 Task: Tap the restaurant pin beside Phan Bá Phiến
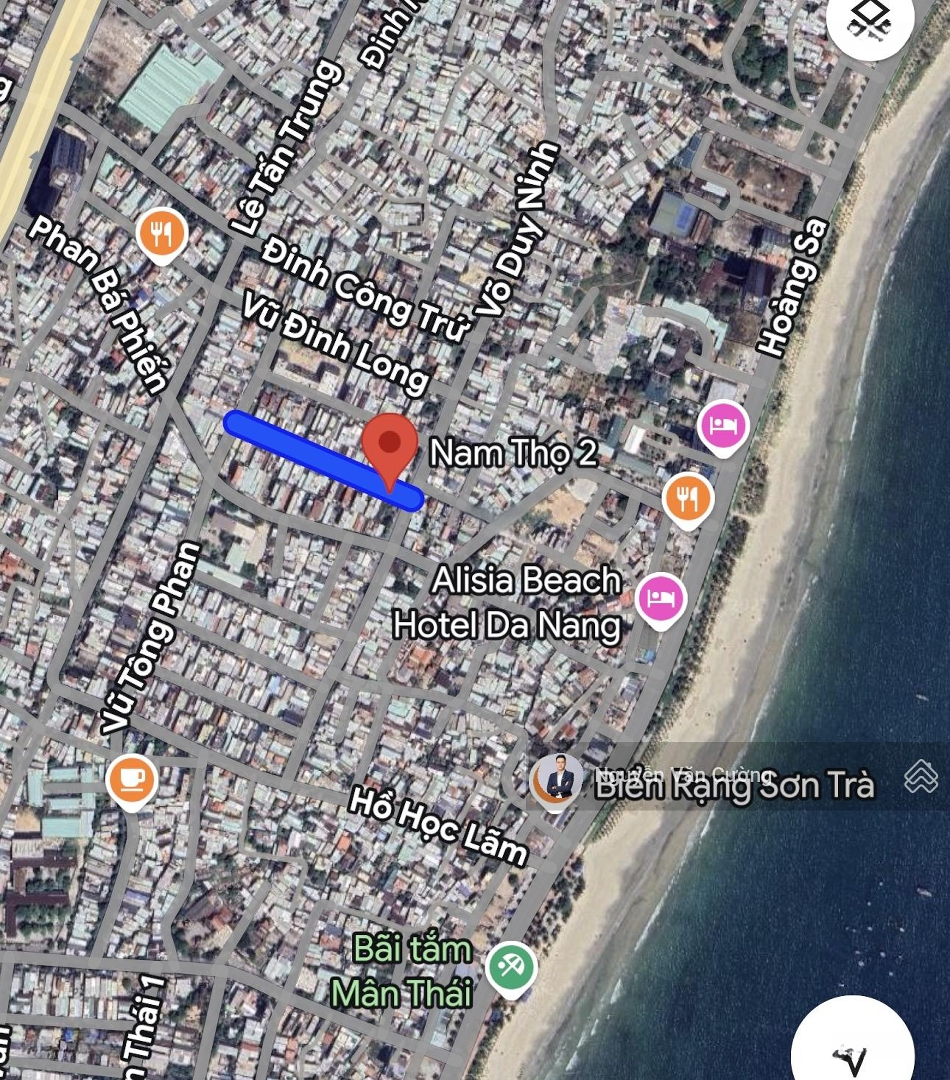[161, 235]
